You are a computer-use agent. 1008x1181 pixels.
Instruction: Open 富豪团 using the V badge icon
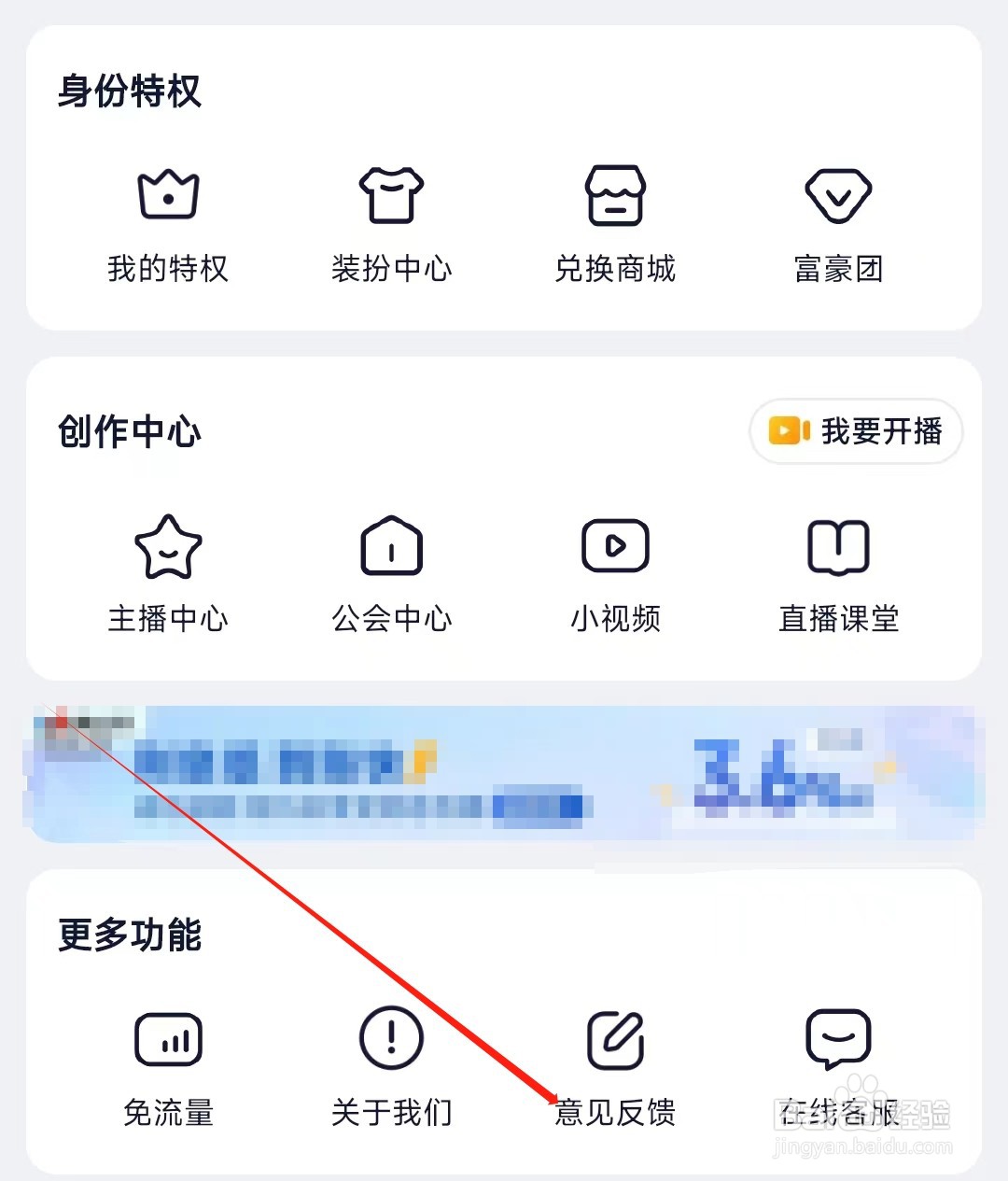click(x=837, y=194)
